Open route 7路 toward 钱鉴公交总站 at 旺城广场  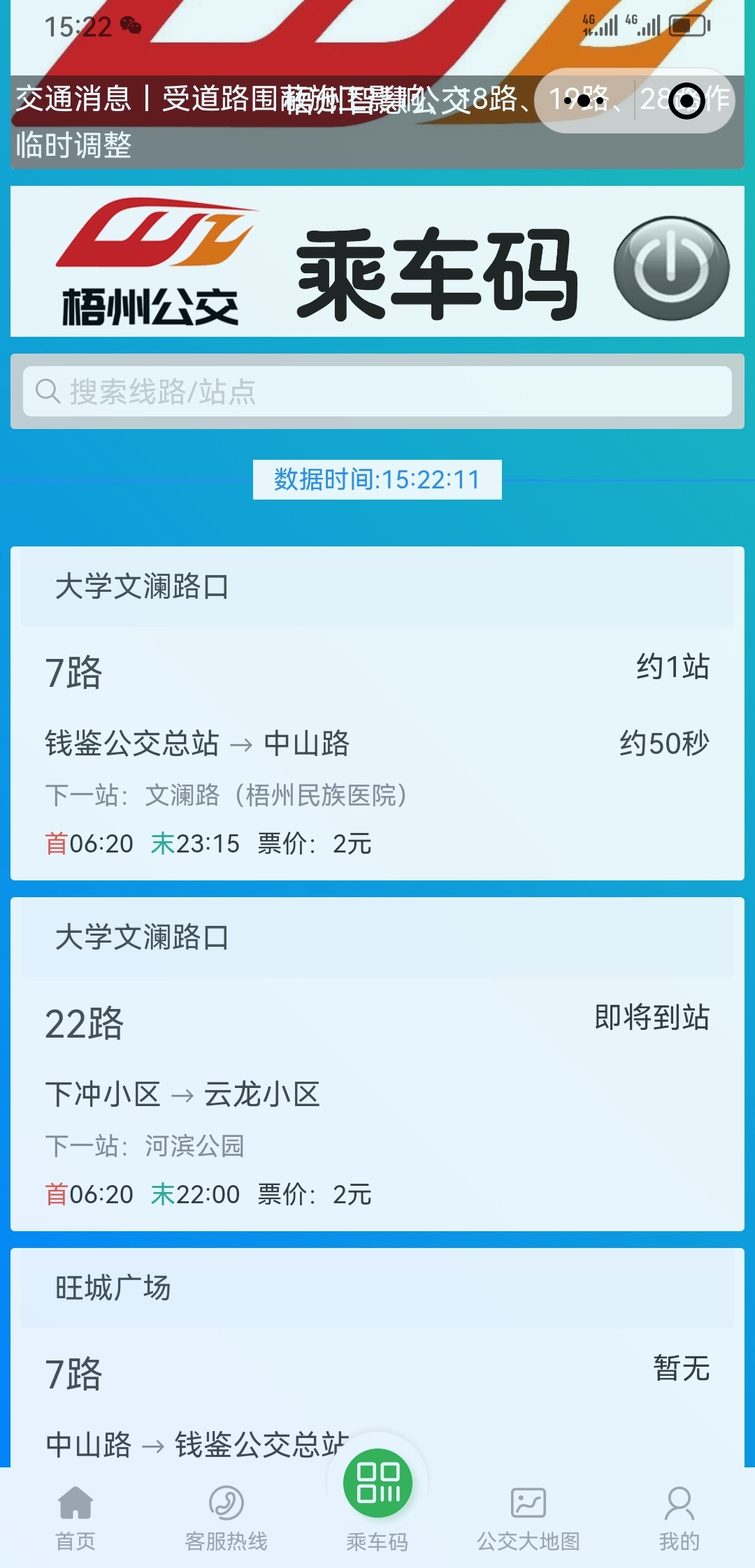pos(377,1398)
